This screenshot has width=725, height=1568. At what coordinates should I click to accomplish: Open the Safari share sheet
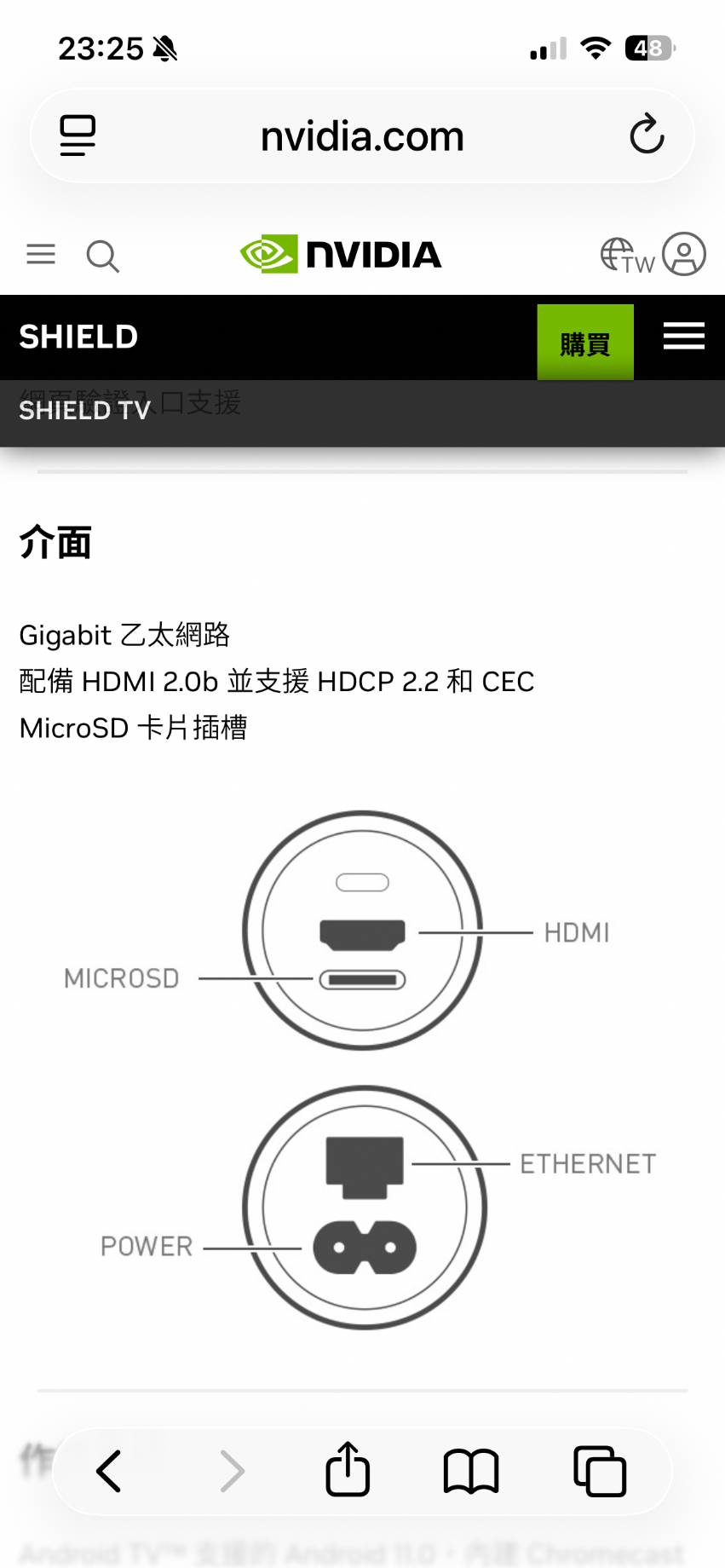click(347, 1469)
